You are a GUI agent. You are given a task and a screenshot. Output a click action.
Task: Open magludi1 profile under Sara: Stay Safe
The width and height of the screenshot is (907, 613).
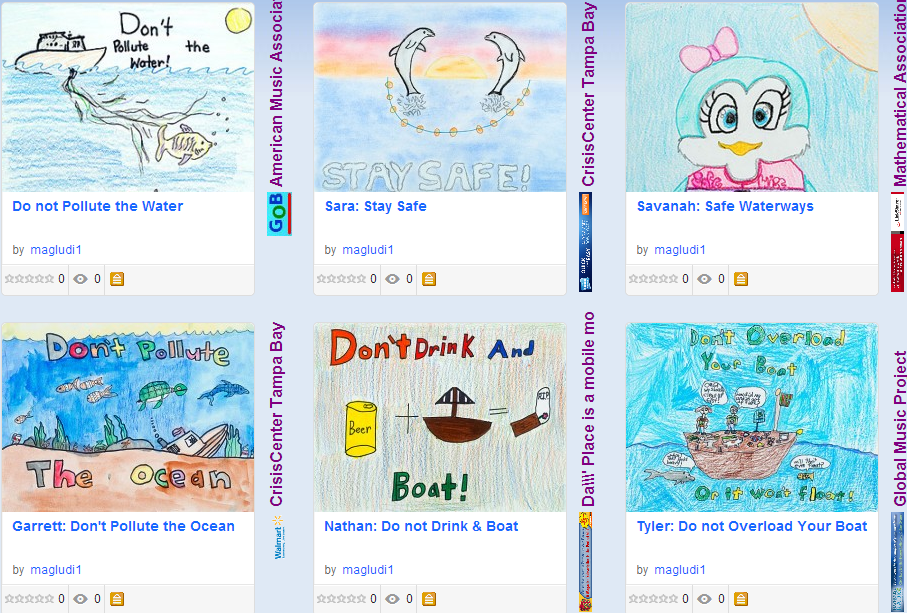point(368,250)
